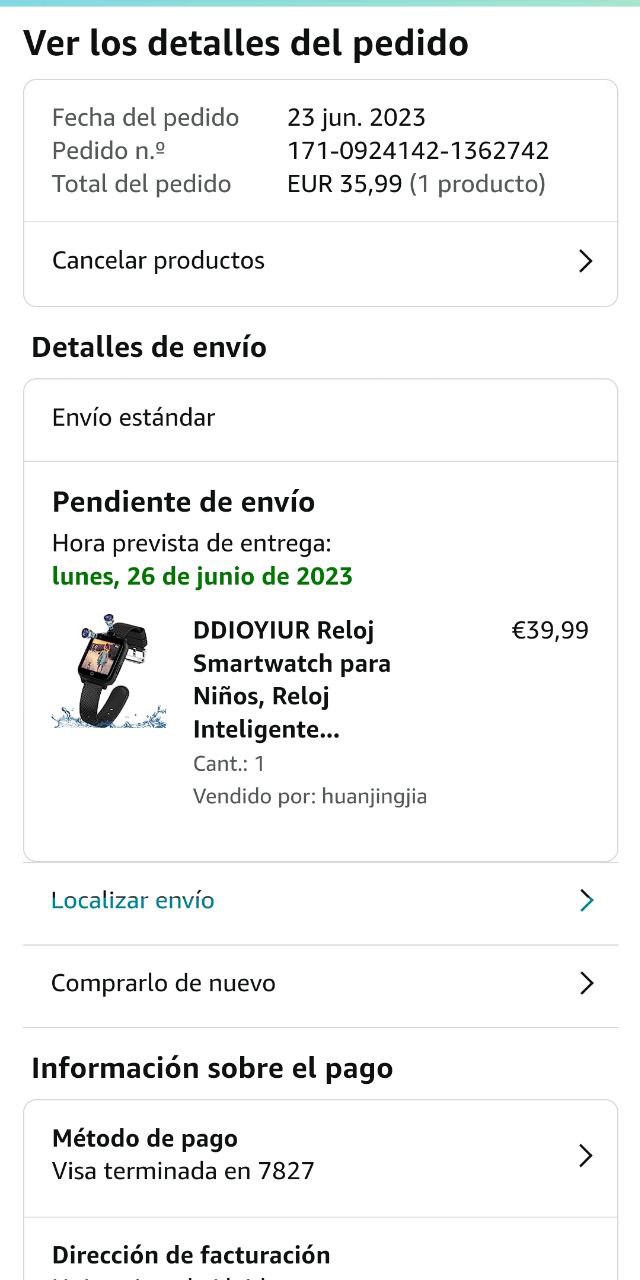Open Cancelar productos row
640x1280 pixels.
[320, 262]
